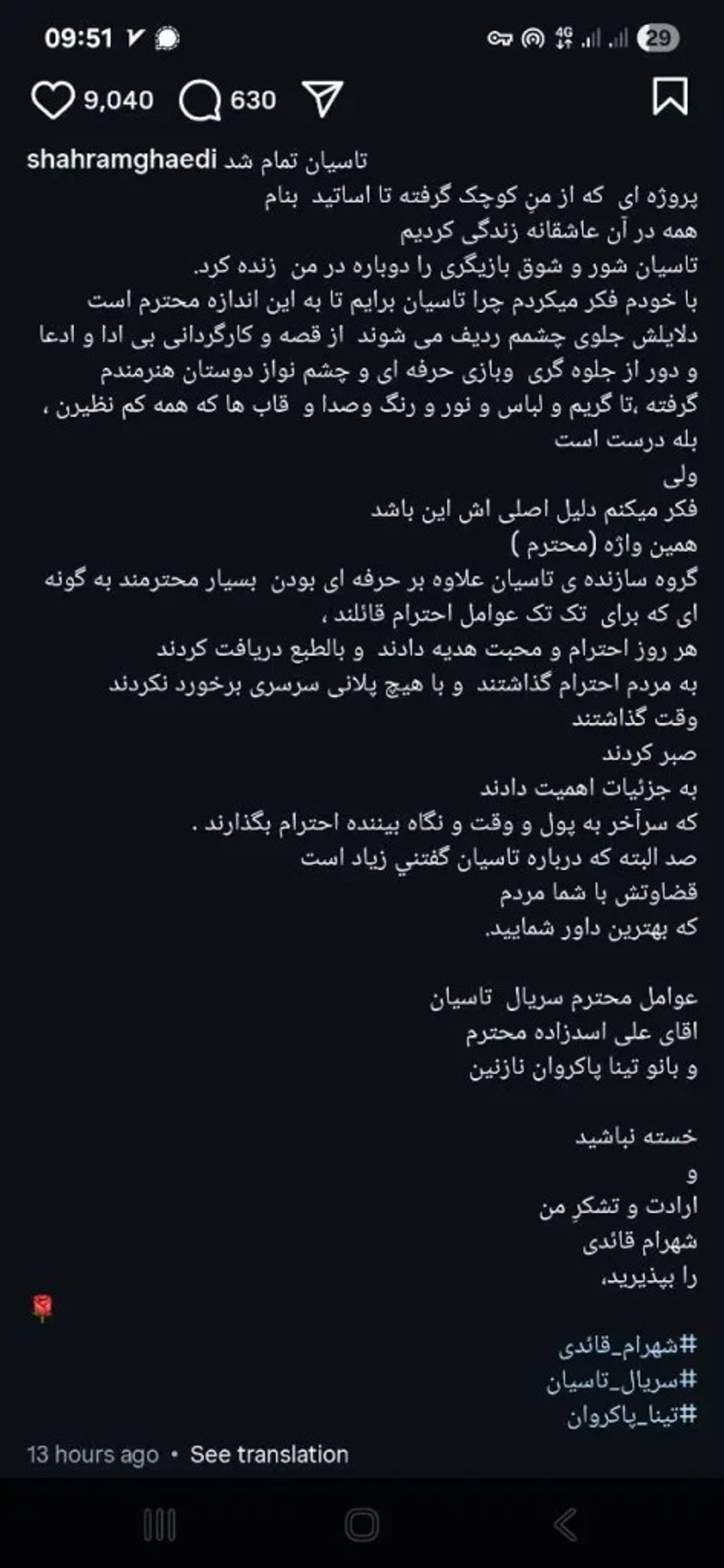724x1568 pixels.
Task: Go back with the system back button
Action: coord(565,1525)
